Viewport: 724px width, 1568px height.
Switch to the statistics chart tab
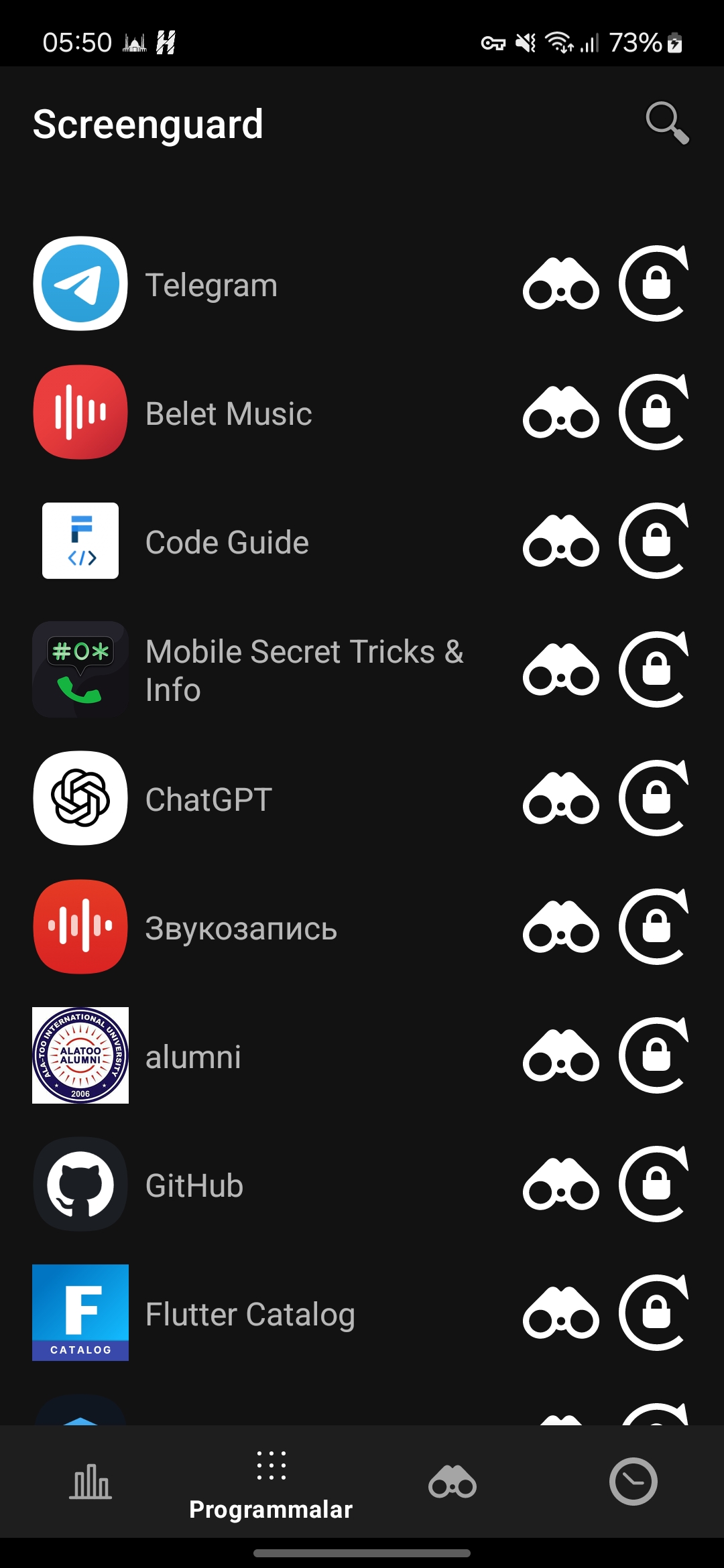pyautogui.click(x=90, y=1482)
